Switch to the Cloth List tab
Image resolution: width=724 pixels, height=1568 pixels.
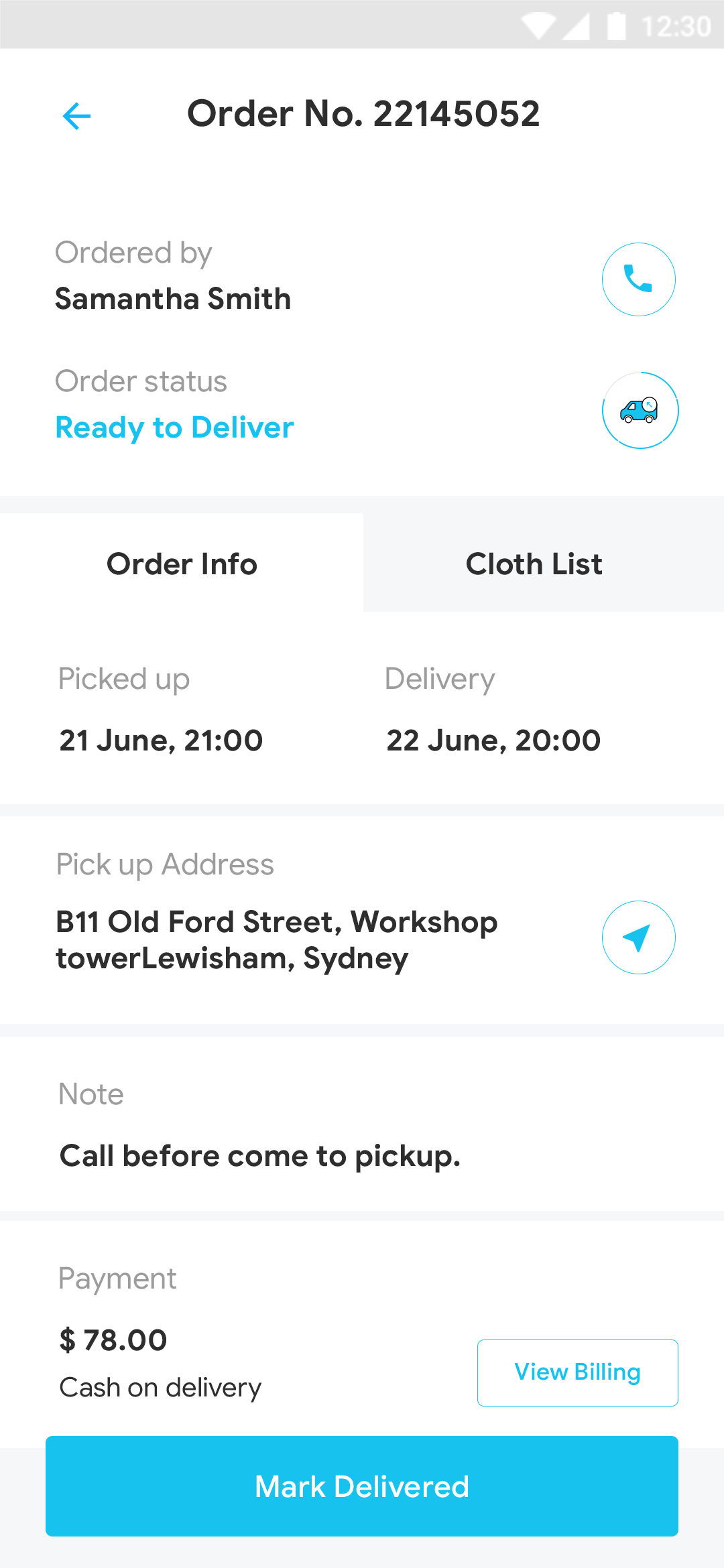[x=534, y=564]
